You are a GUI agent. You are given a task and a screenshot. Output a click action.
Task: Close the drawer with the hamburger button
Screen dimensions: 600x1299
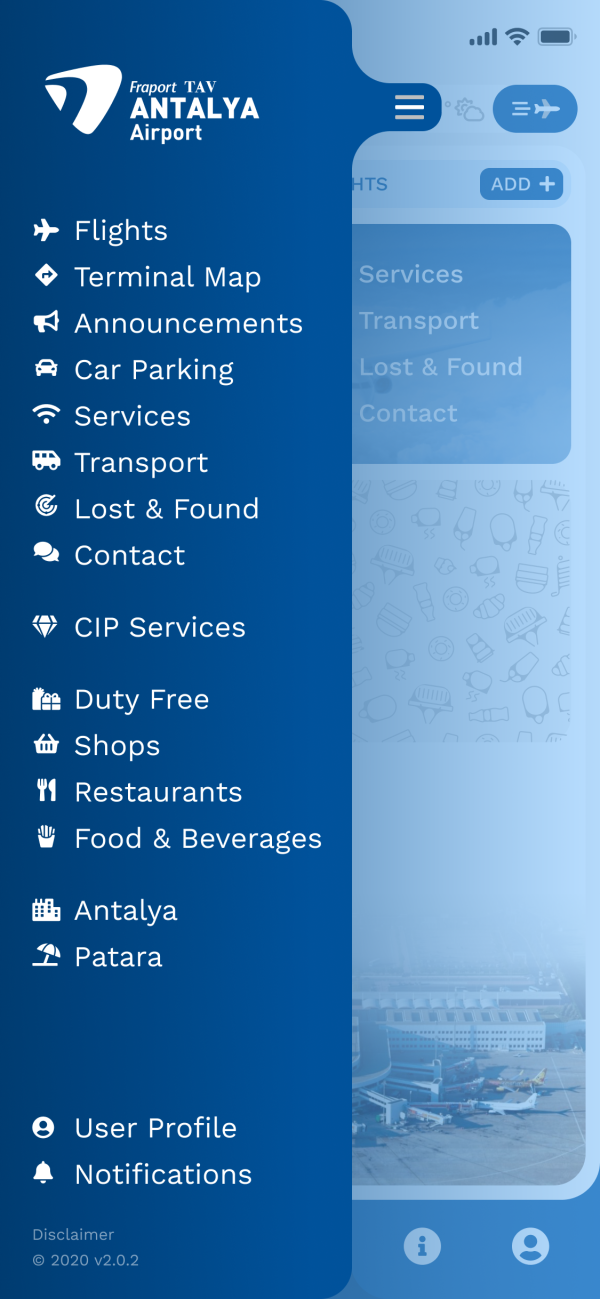(409, 107)
